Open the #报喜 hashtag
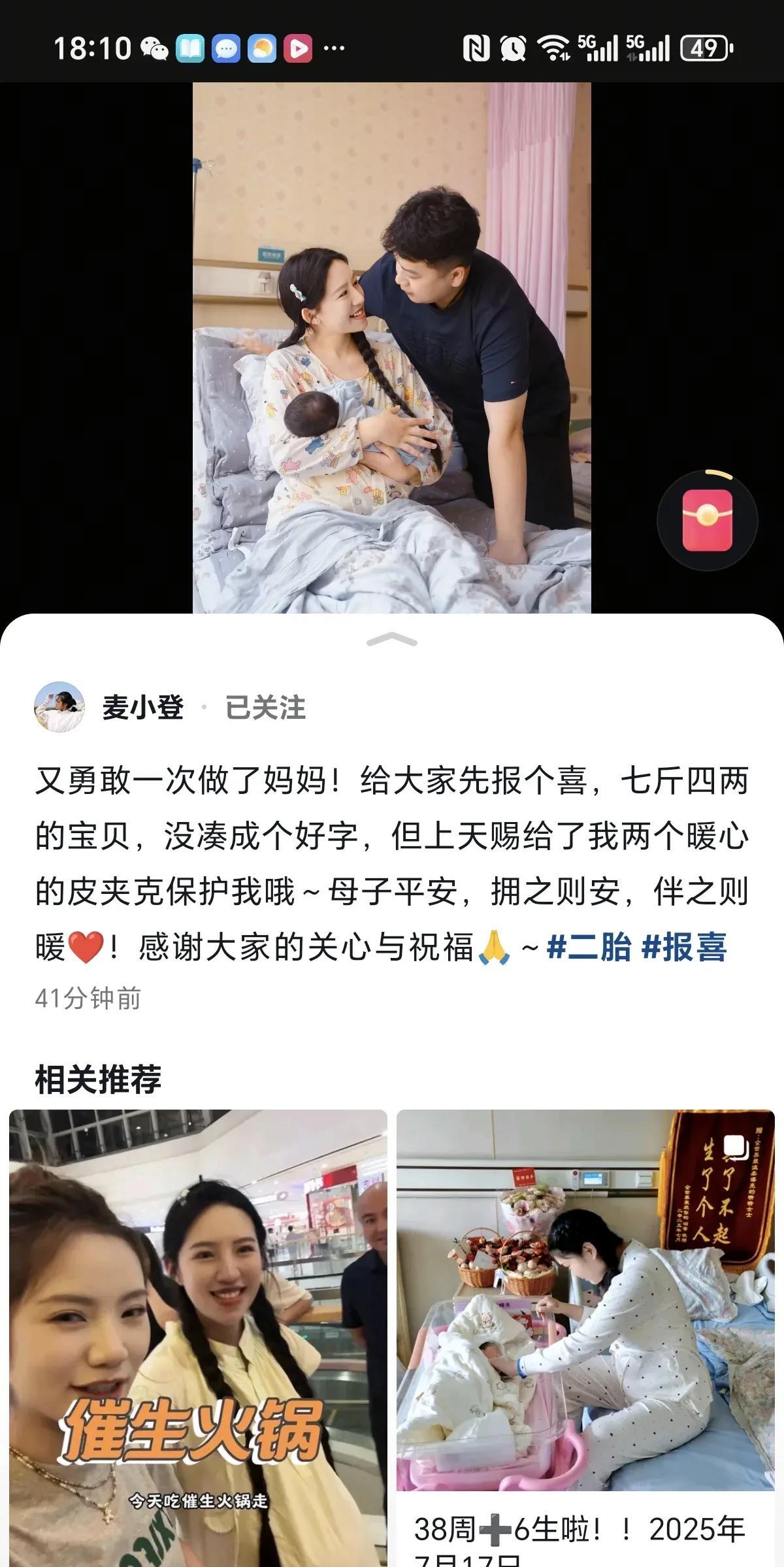 (x=684, y=947)
